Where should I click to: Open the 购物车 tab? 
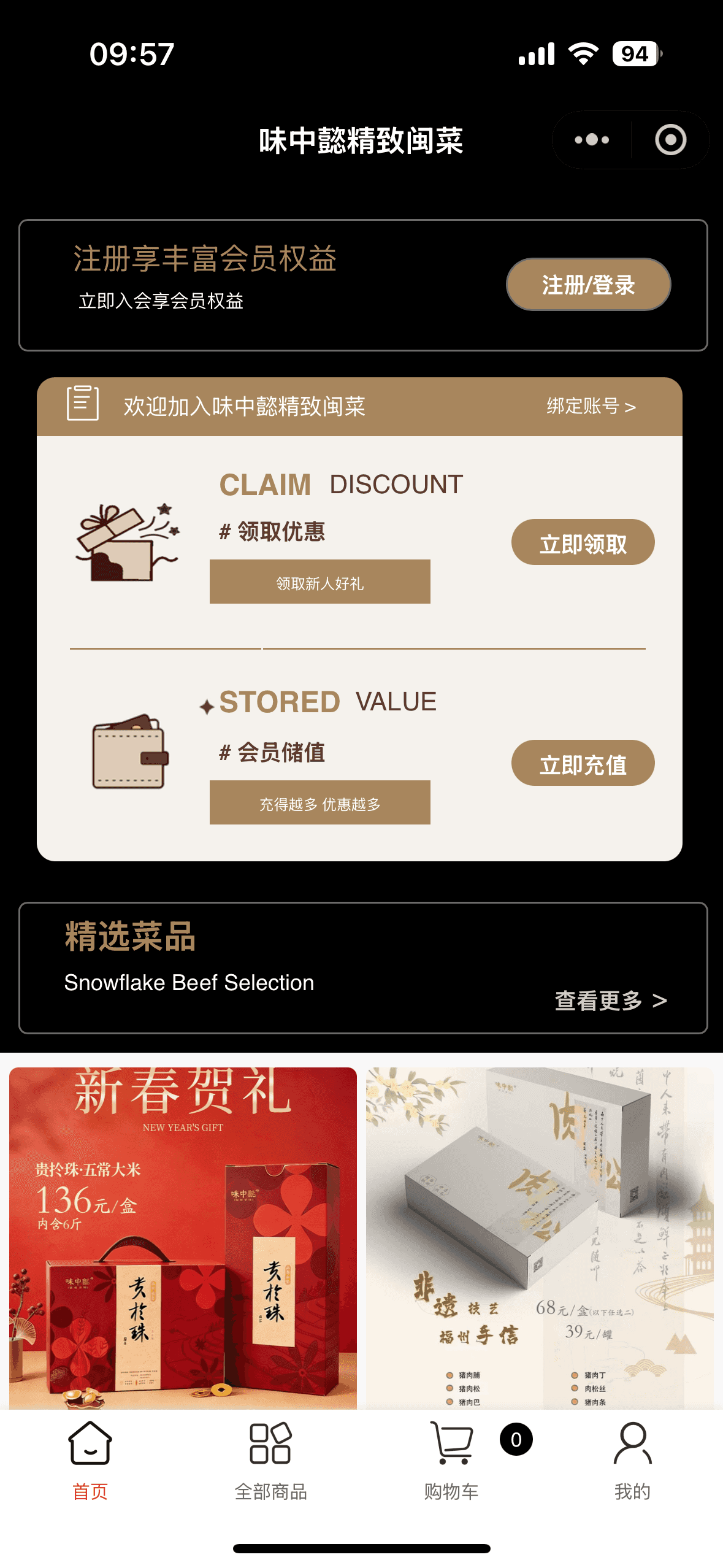pyautogui.click(x=452, y=1461)
